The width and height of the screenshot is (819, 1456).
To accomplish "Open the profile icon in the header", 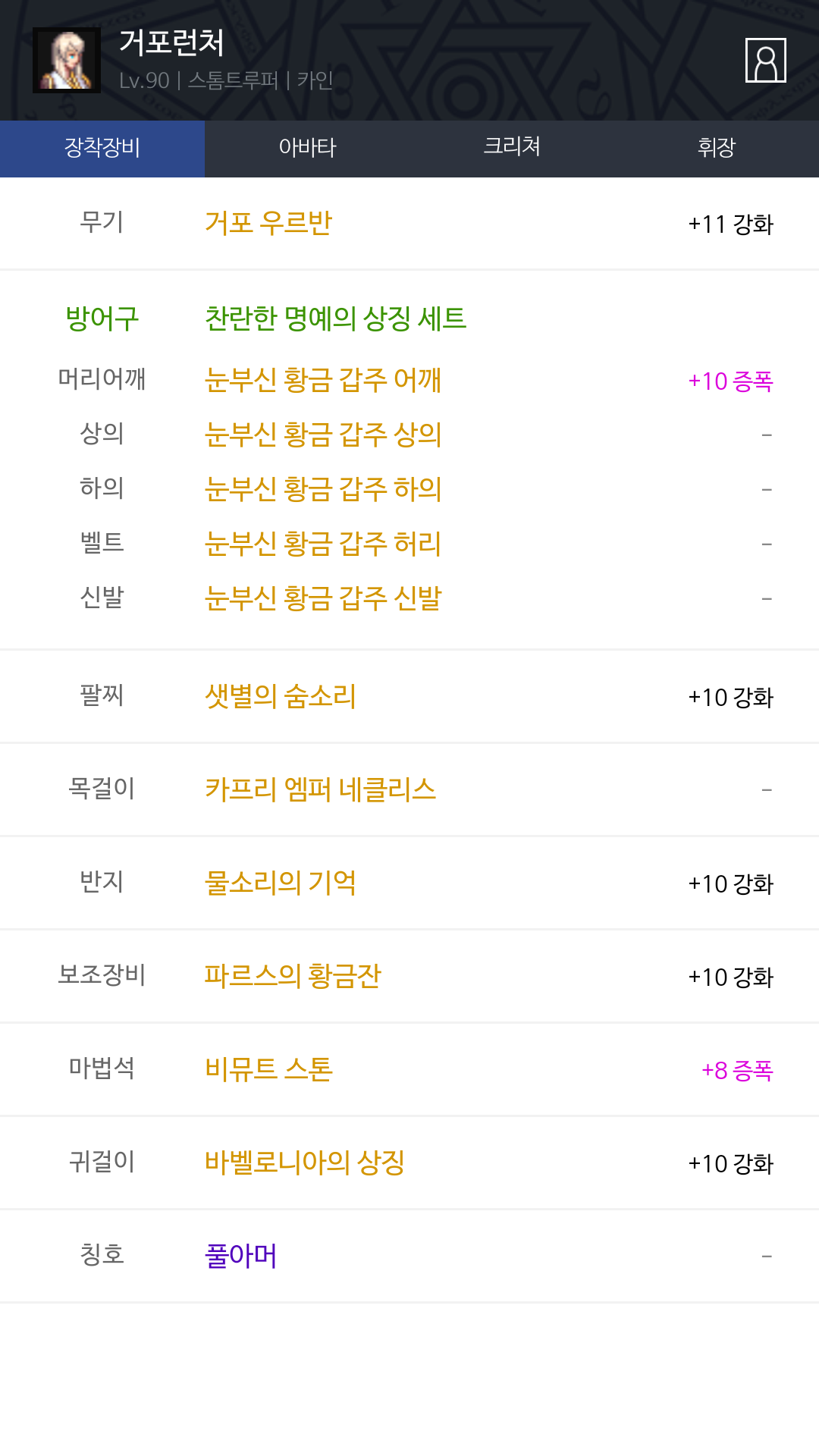I will click(x=765, y=60).
